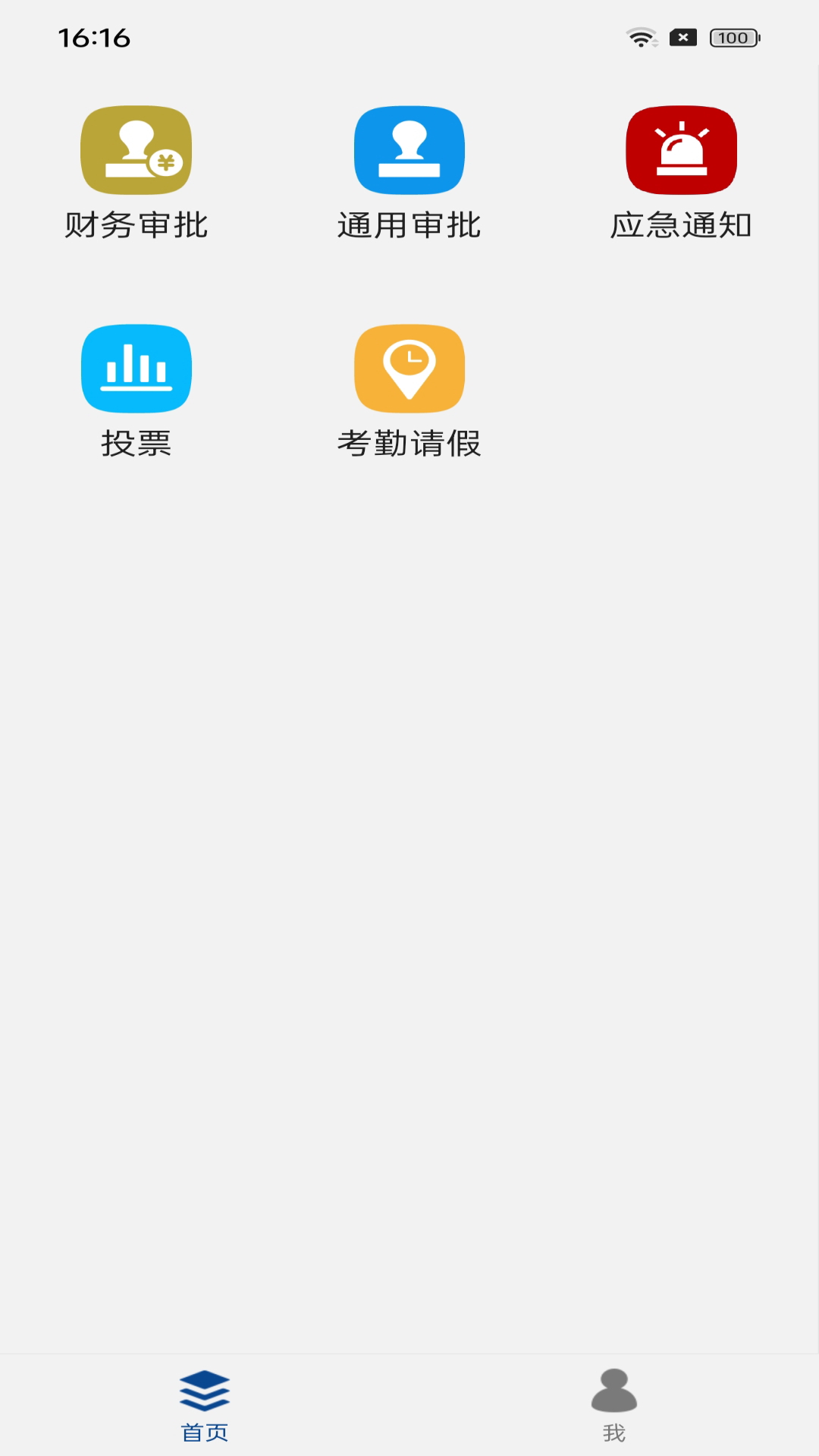Viewport: 819px width, 1456px height.
Task: Open the 考勤请假 attendance and leave icon
Action: click(x=409, y=369)
